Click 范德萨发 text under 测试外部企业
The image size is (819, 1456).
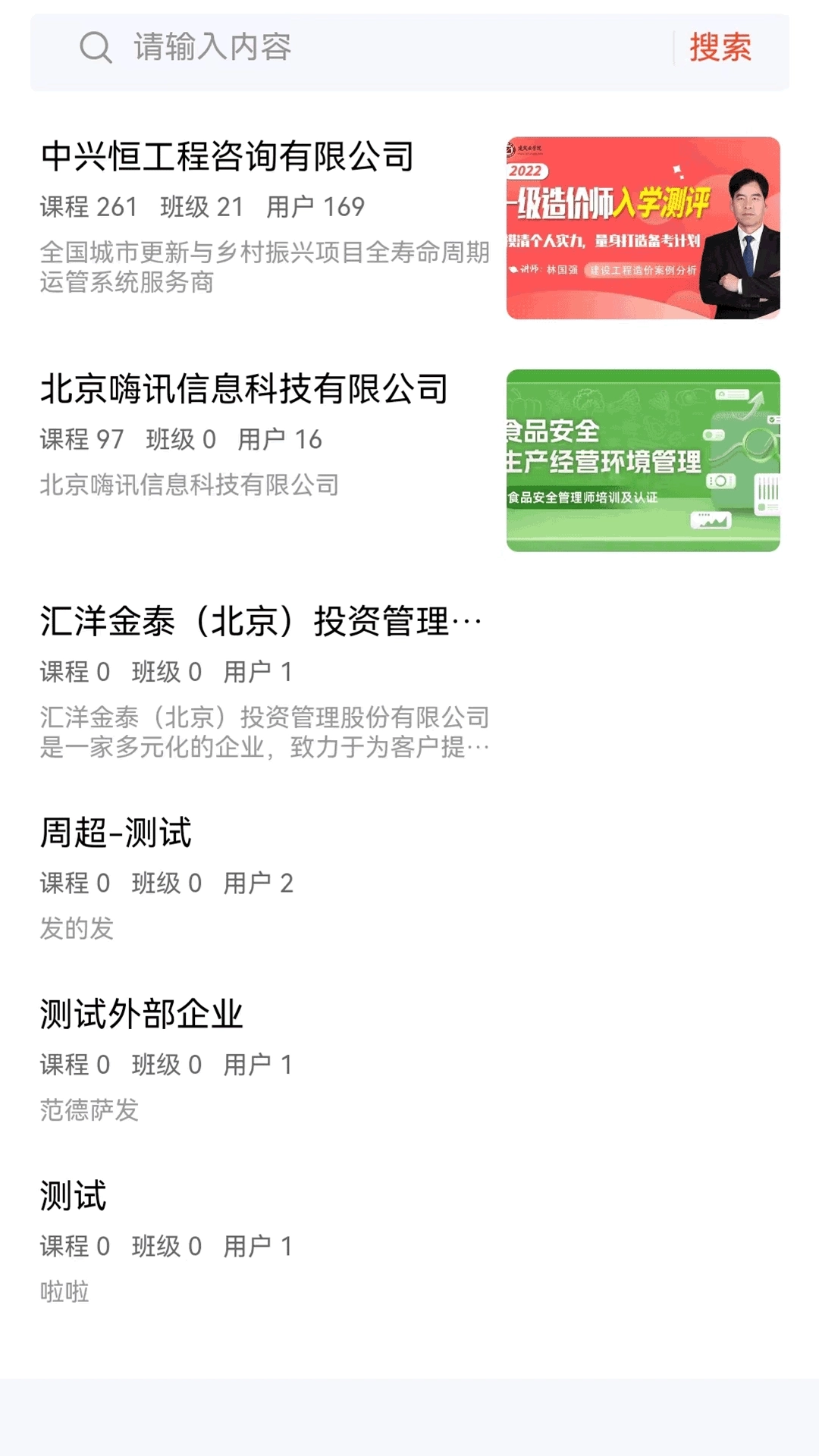(89, 1111)
